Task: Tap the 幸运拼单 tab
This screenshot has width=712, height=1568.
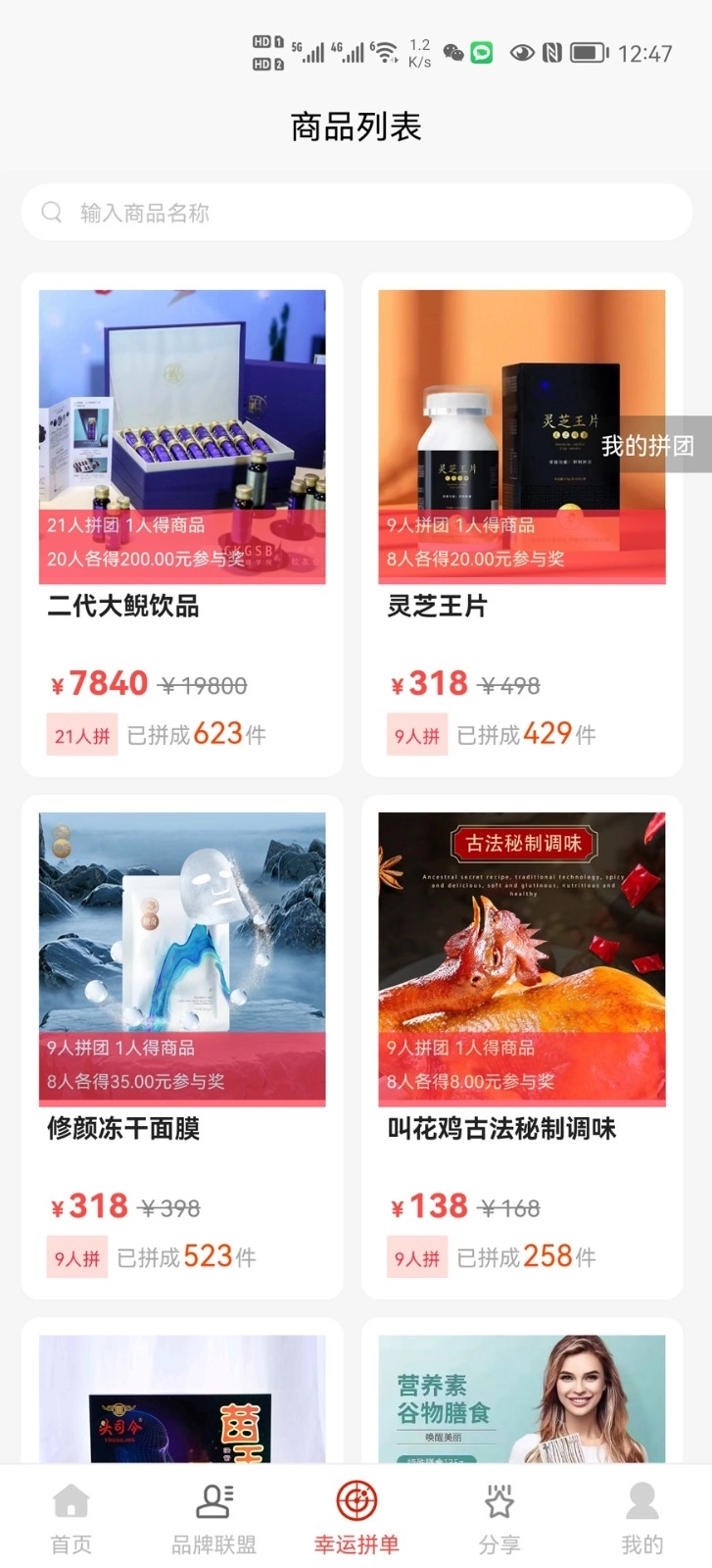Action: tap(356, 1517)
